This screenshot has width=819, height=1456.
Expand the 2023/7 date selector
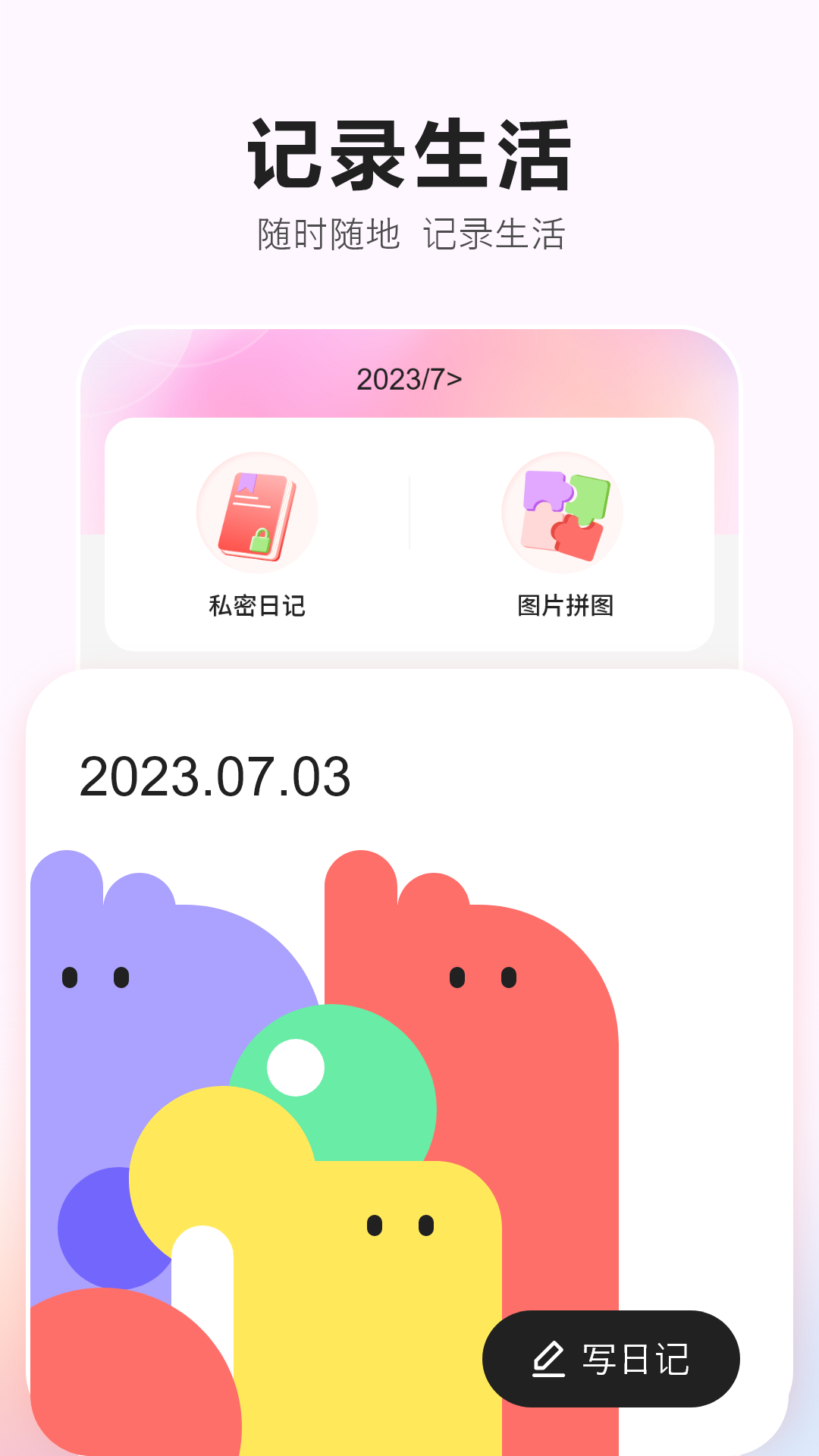409,377
